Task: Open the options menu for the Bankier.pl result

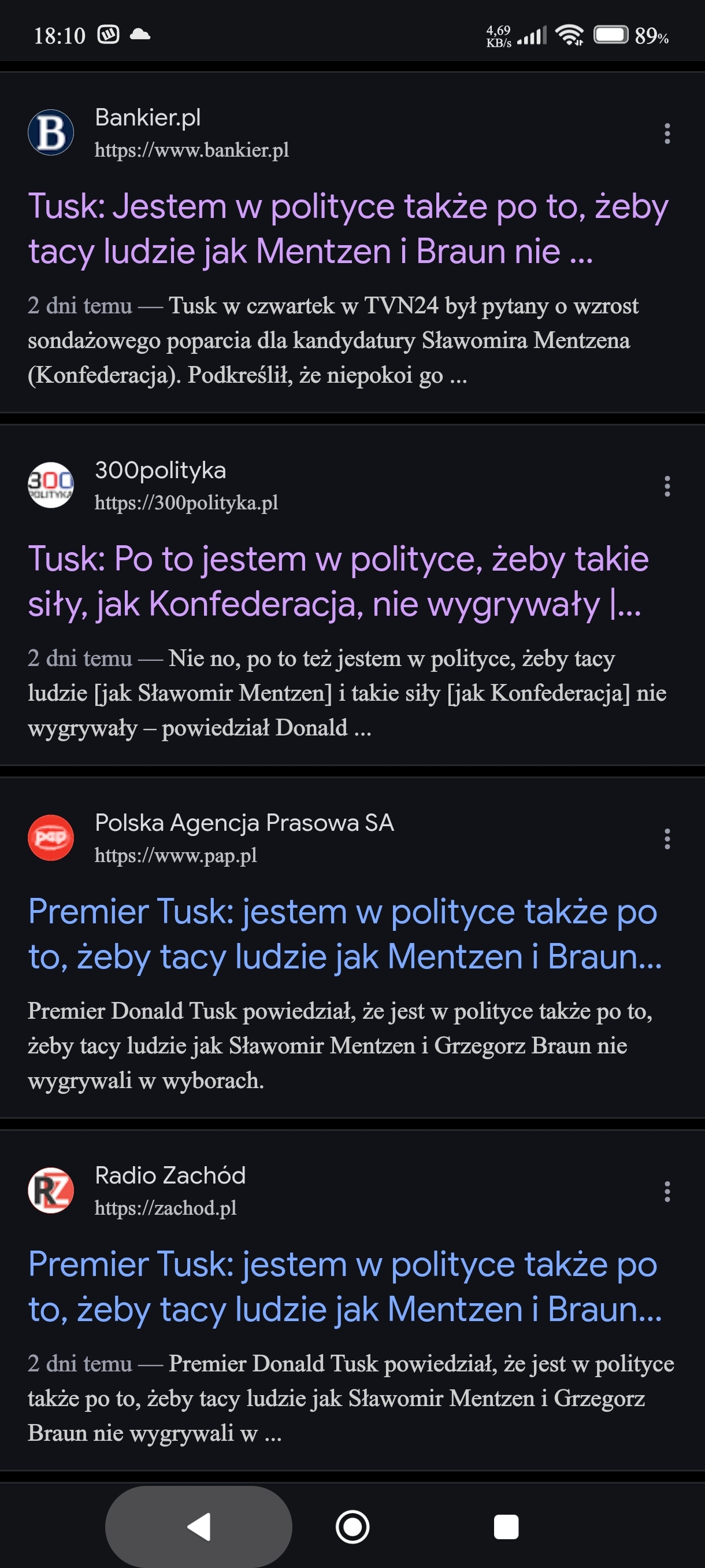Action: pos(667,134)
